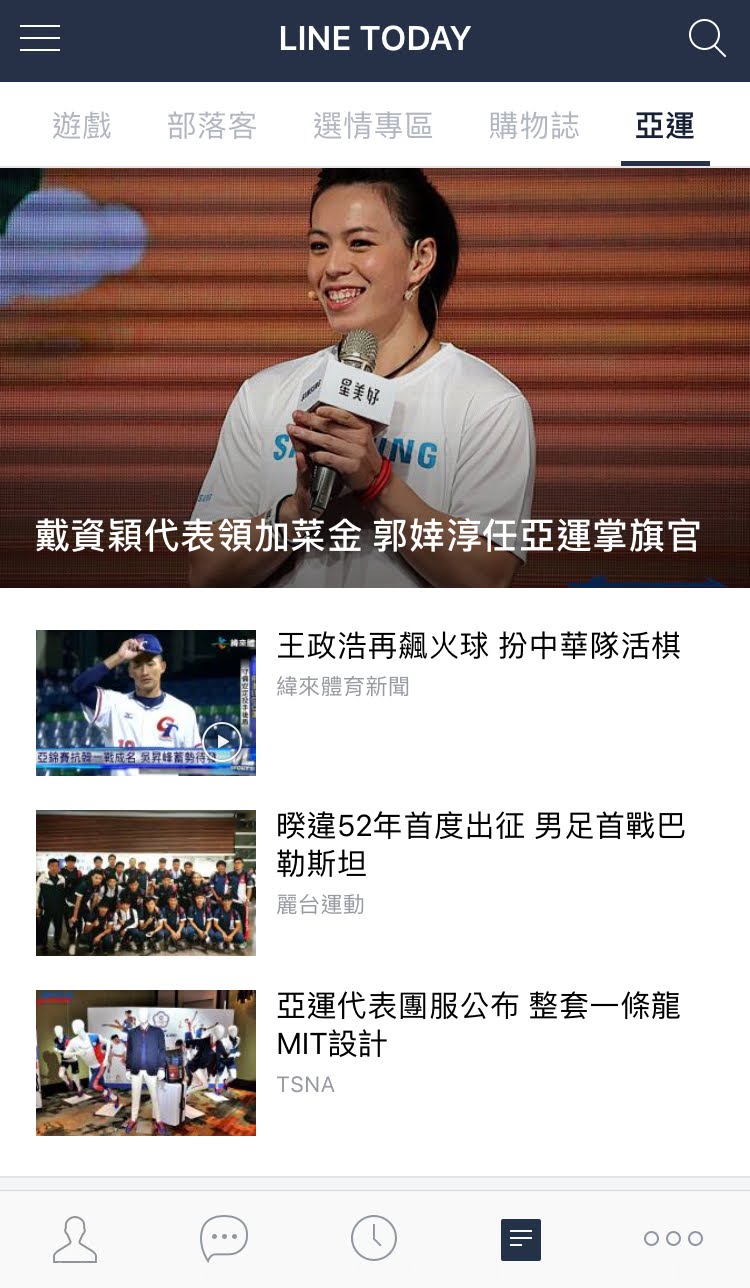750x1288 pixels.
Task: Tap the news tab in bottom bar
Action: point(521,1239)
